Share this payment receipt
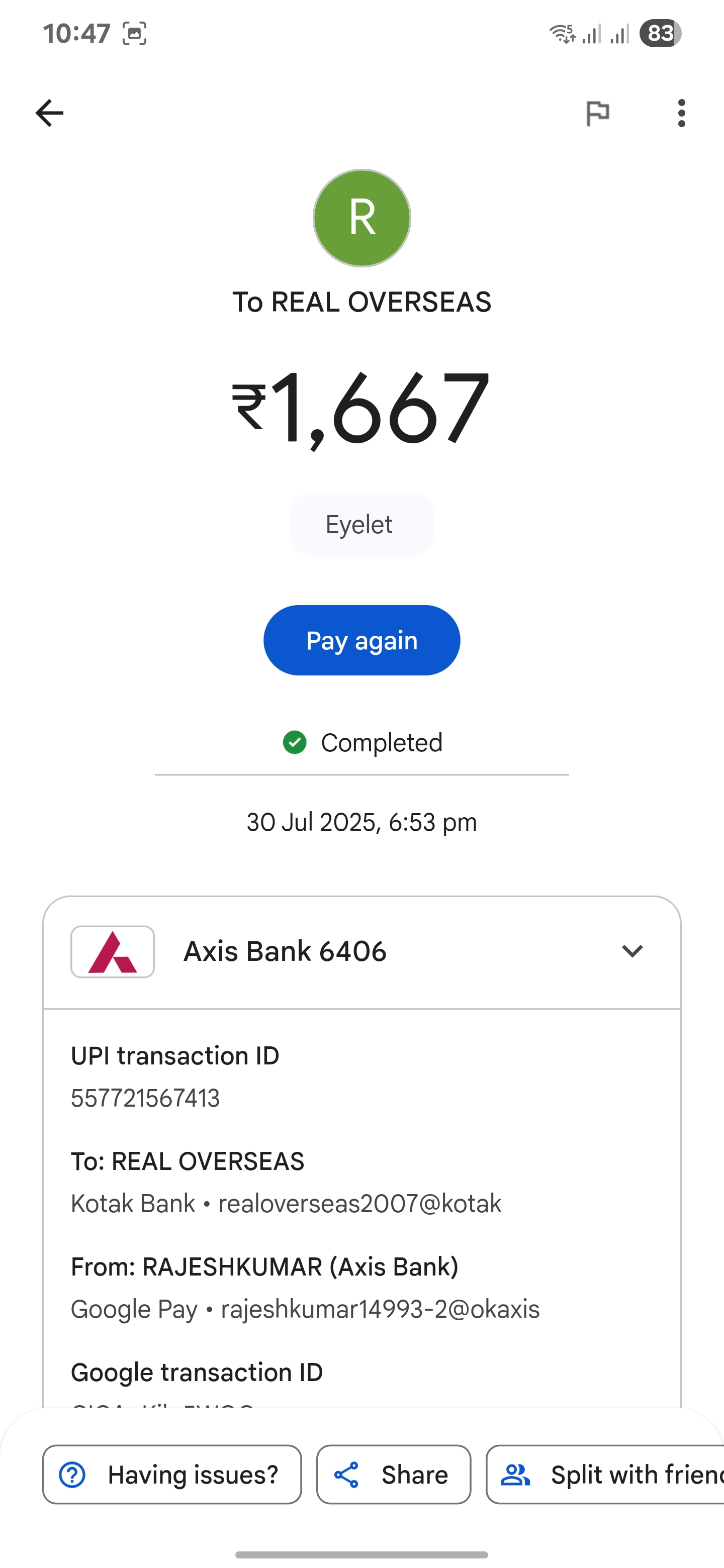Image resolution: width=724 pixels, height=1568 pixels. pos(394,1474)
